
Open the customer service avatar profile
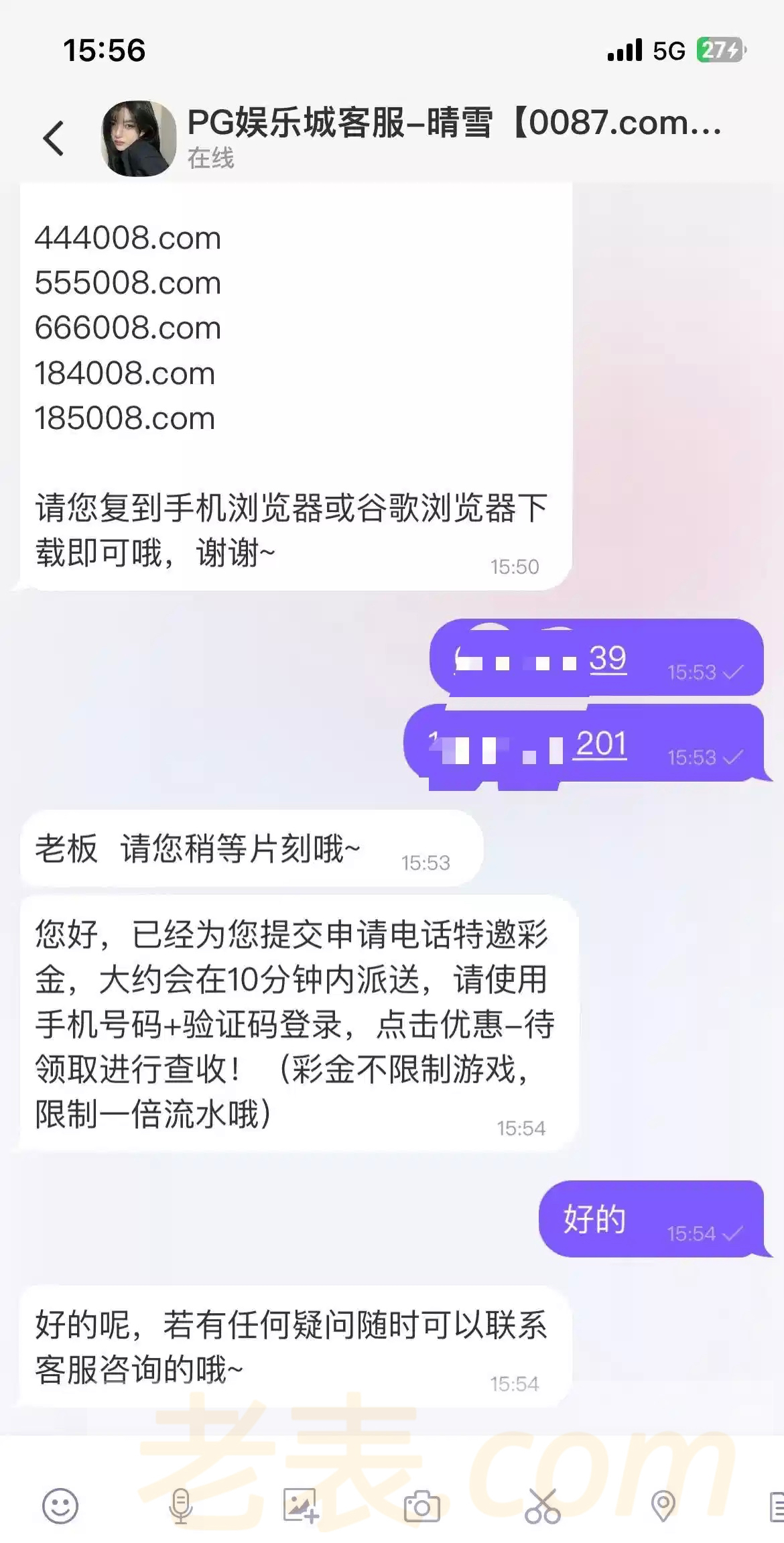(139, 138)
